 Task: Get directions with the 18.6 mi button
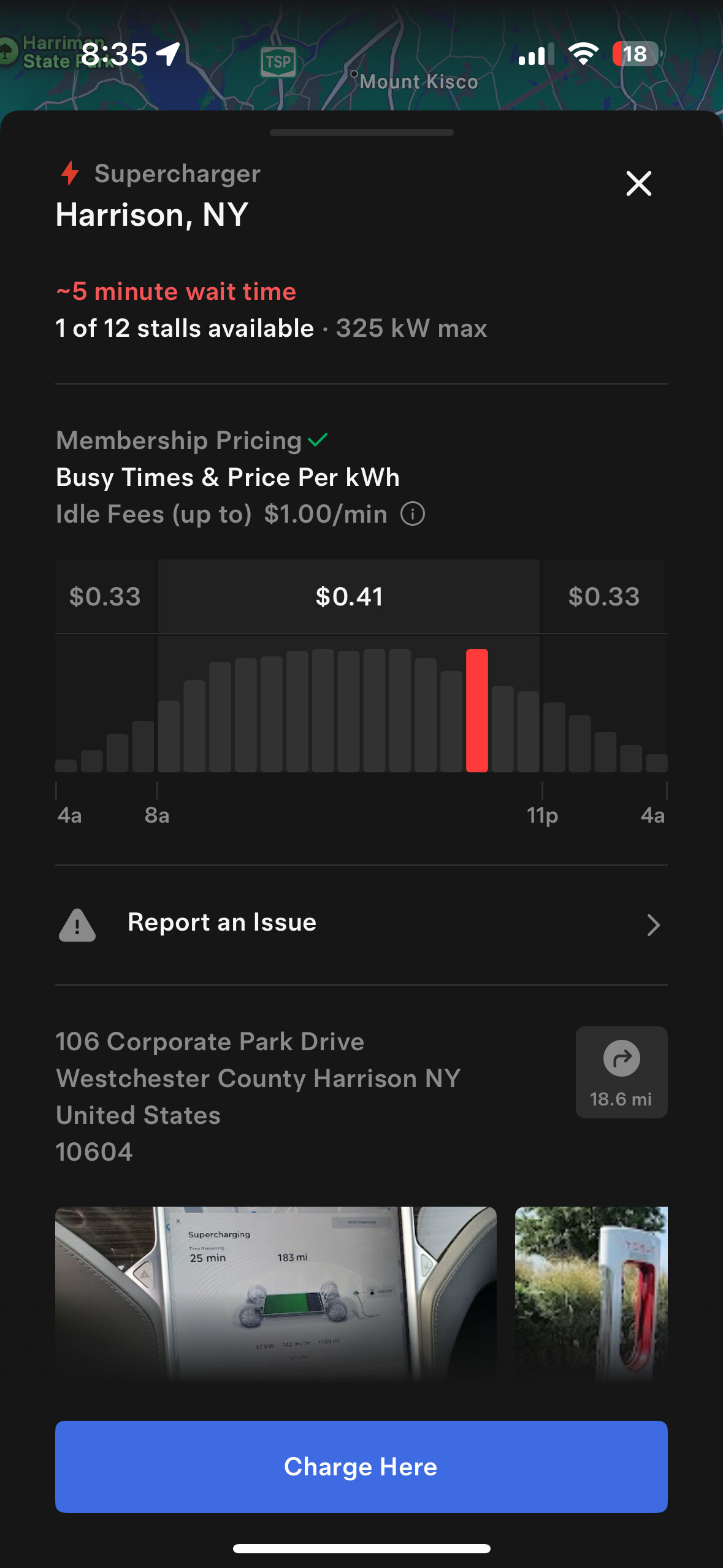(621, 1072)
